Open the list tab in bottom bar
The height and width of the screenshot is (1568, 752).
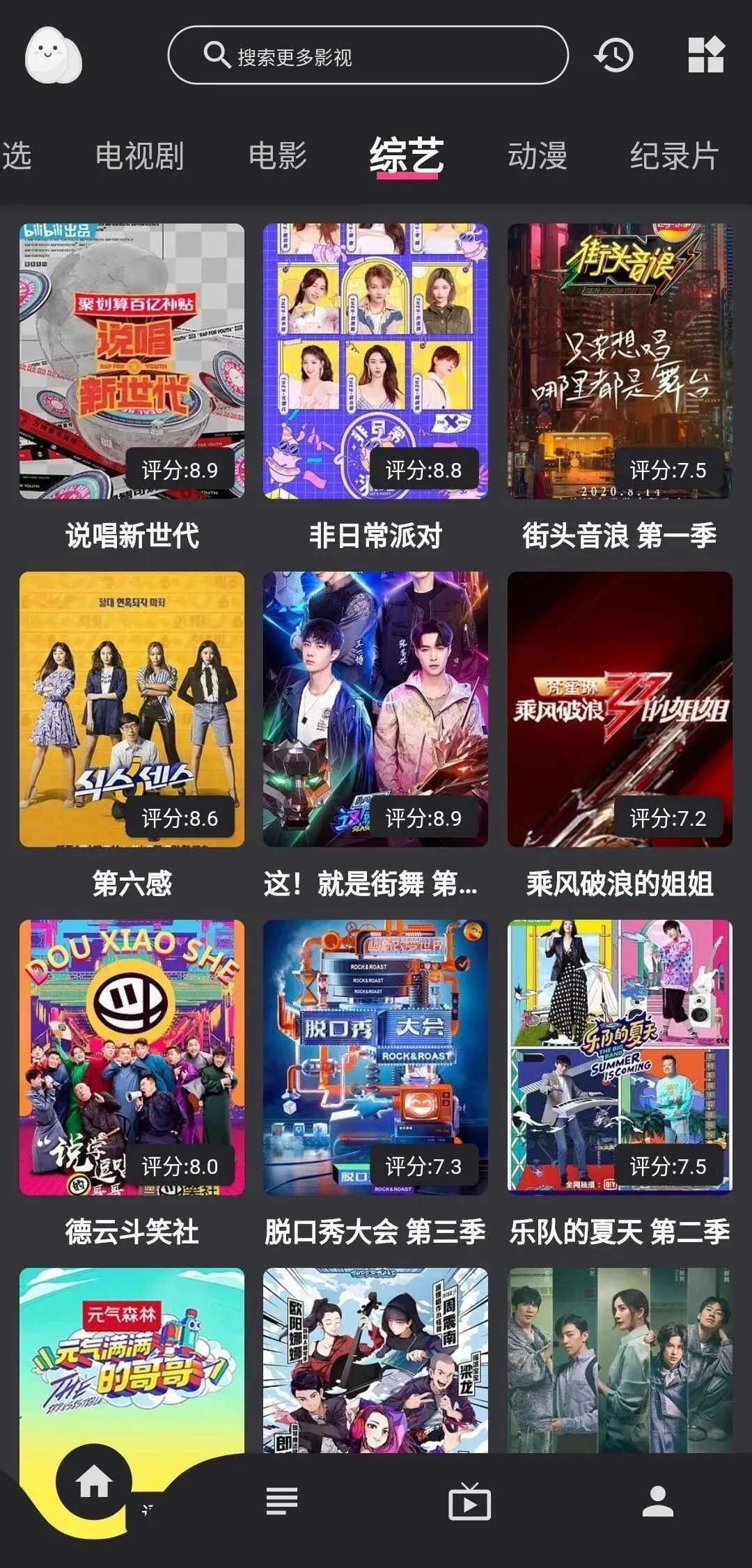(x=282, y=1502)
